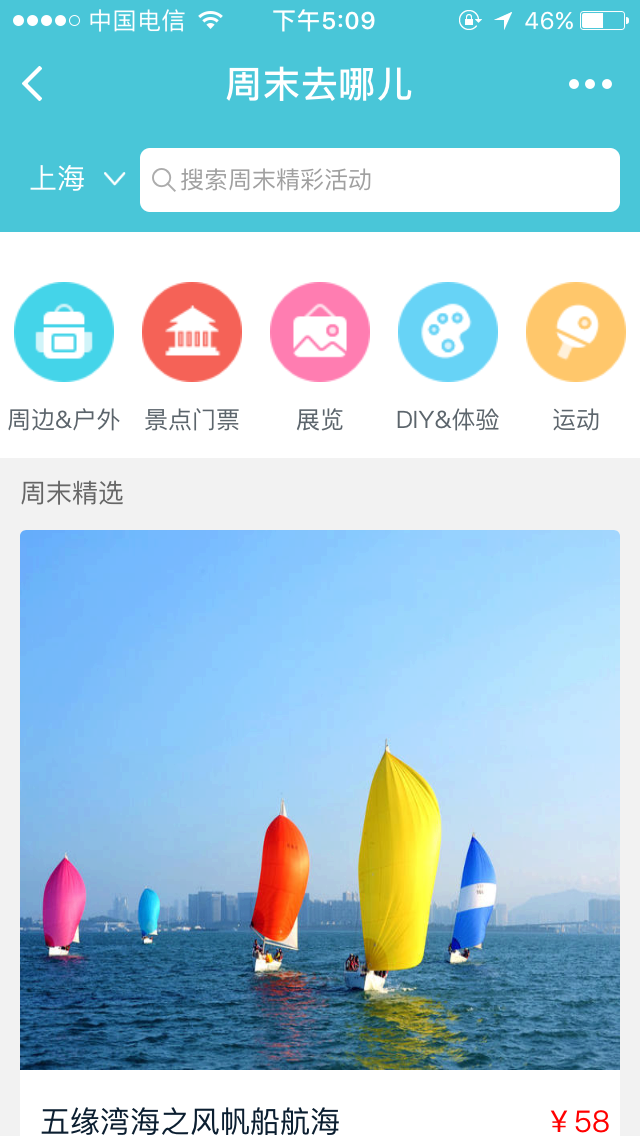
Task: Tap the 搜索周末精彩活动 search field
Action: click(380, 180)
